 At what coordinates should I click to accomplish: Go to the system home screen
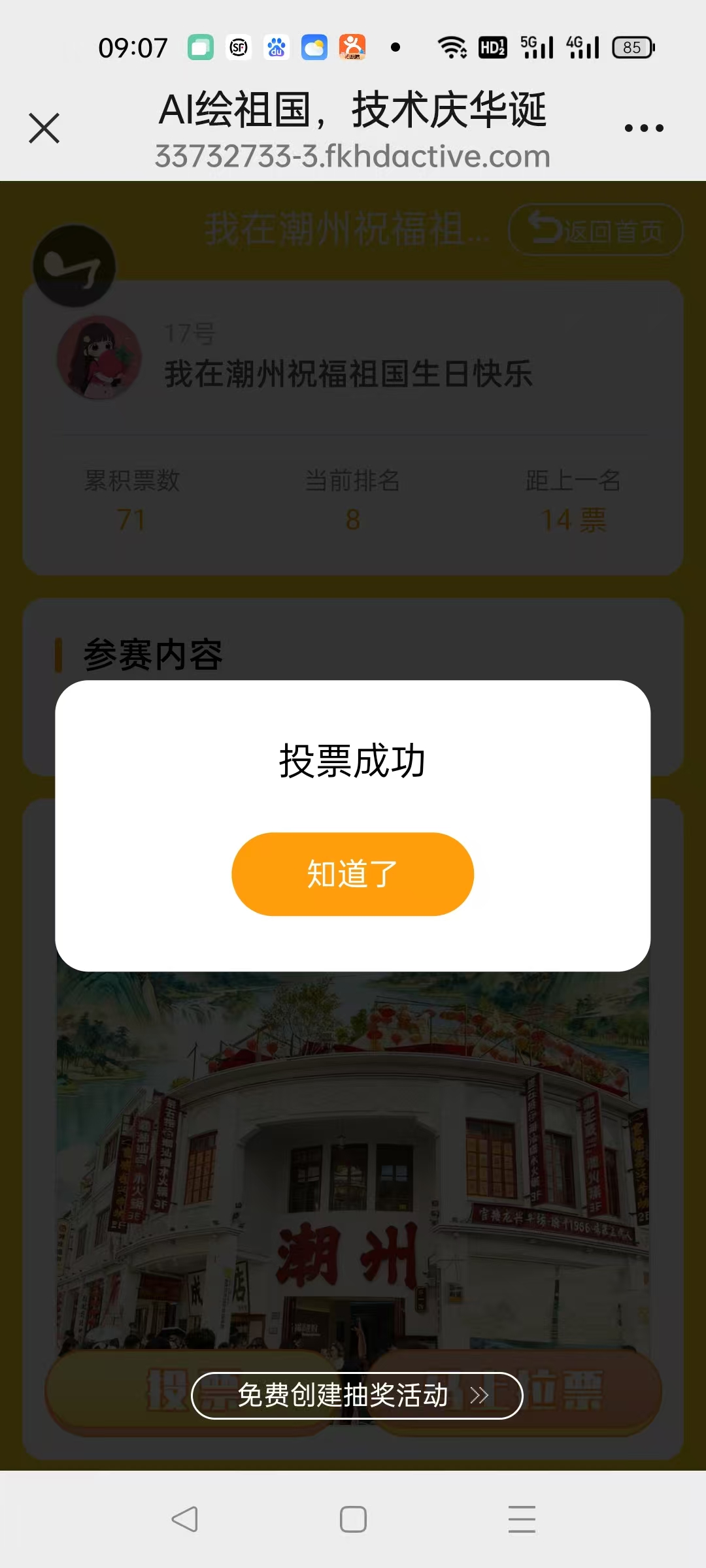click(x=353, y=1519)
